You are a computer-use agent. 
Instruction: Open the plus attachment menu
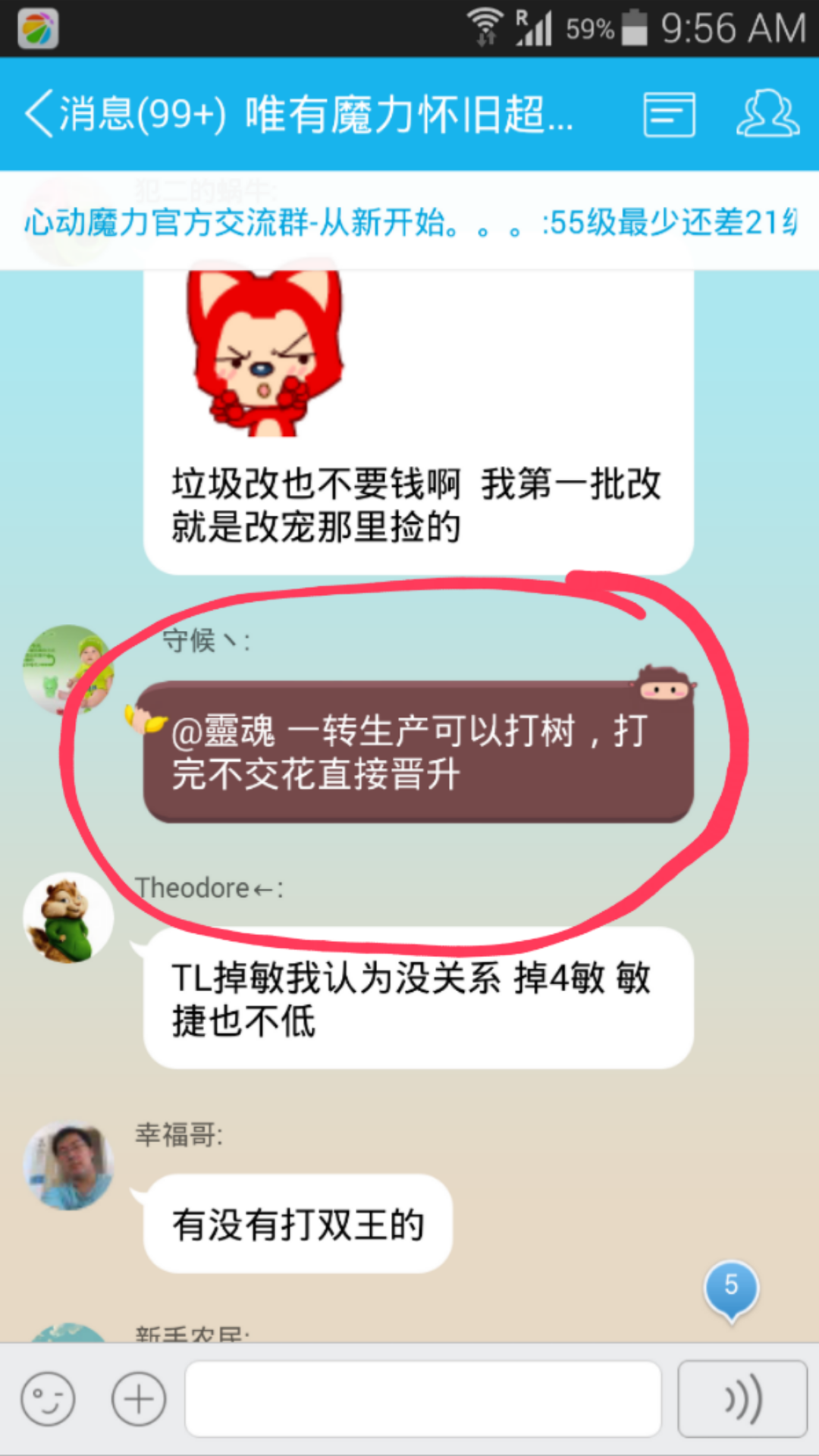(x=139, y=1399)
